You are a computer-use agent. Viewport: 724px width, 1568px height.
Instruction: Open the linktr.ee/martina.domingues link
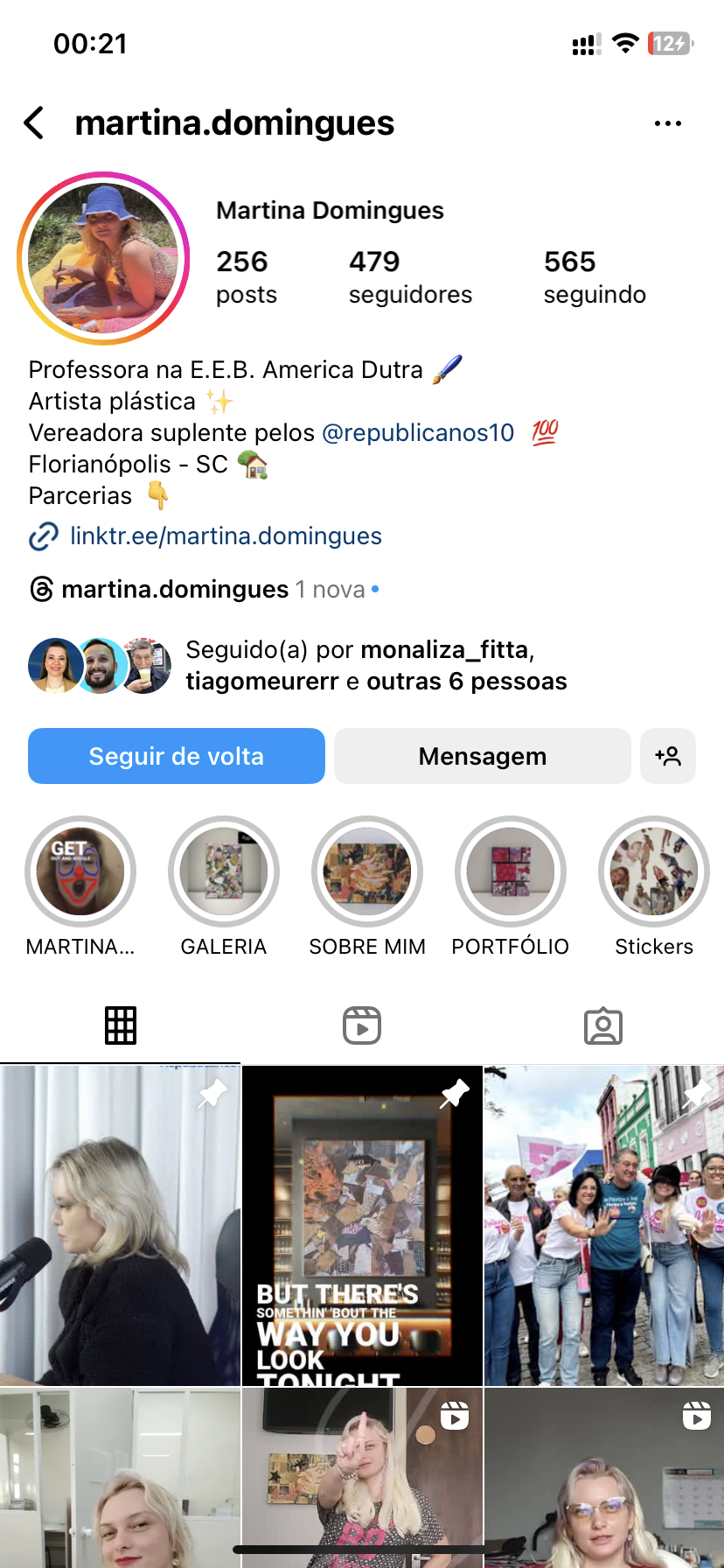(226, 535)
